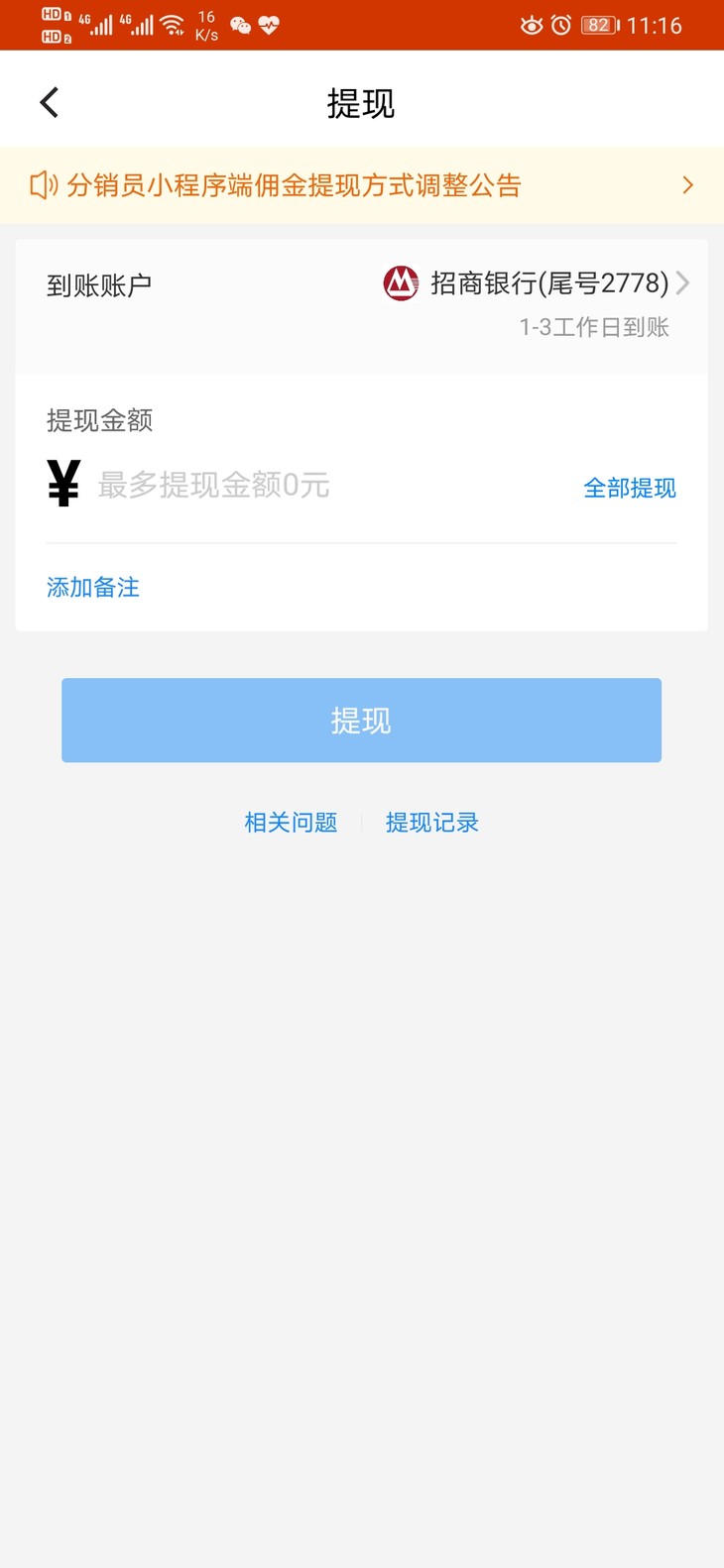
Task: Tap 添加备注 to add a note
Action: pos(93,588)
